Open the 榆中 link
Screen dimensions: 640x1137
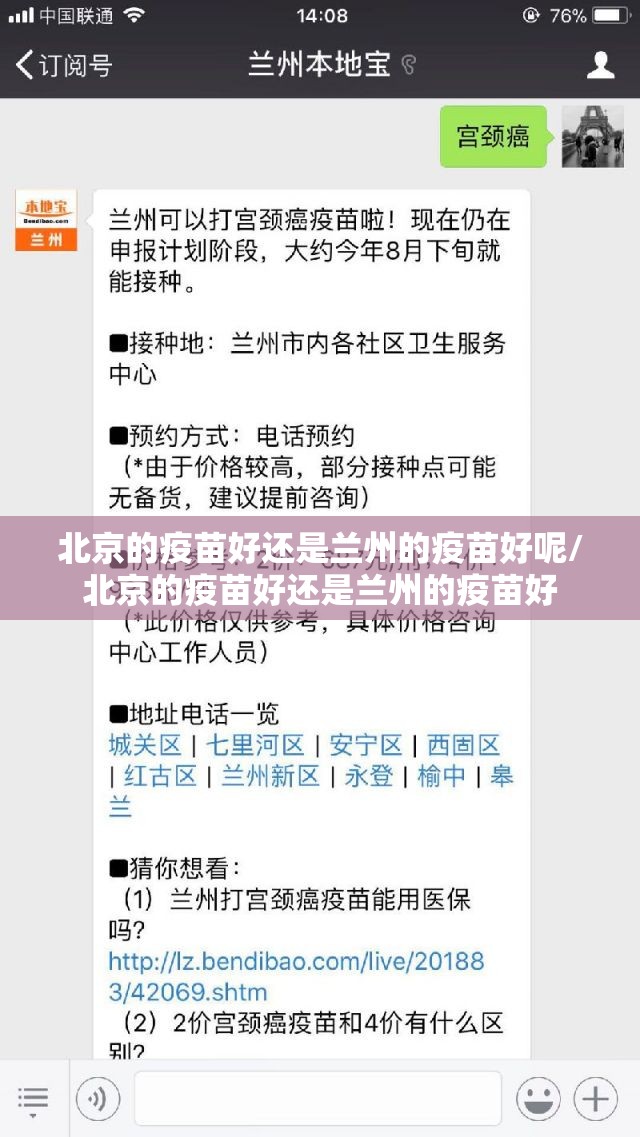click(441, 776)
